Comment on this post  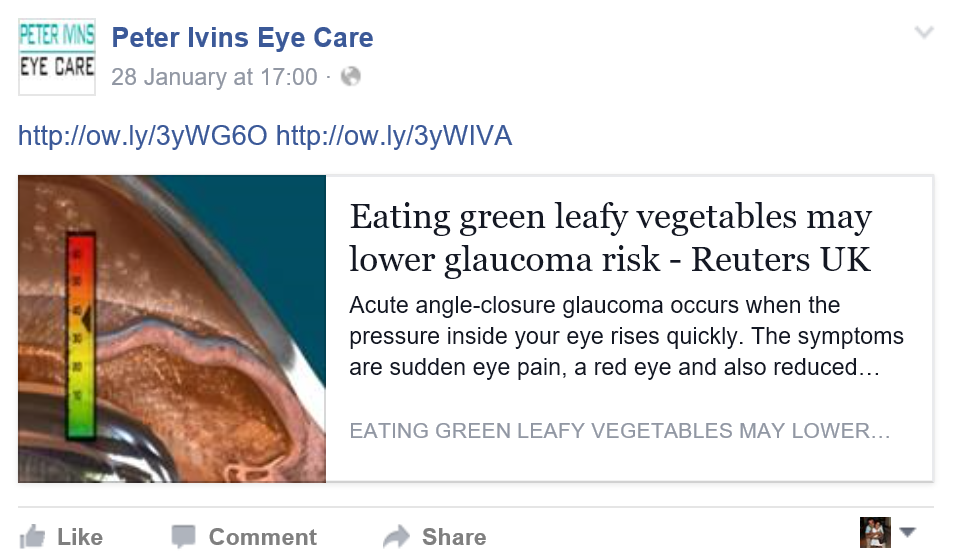(244, 537)
